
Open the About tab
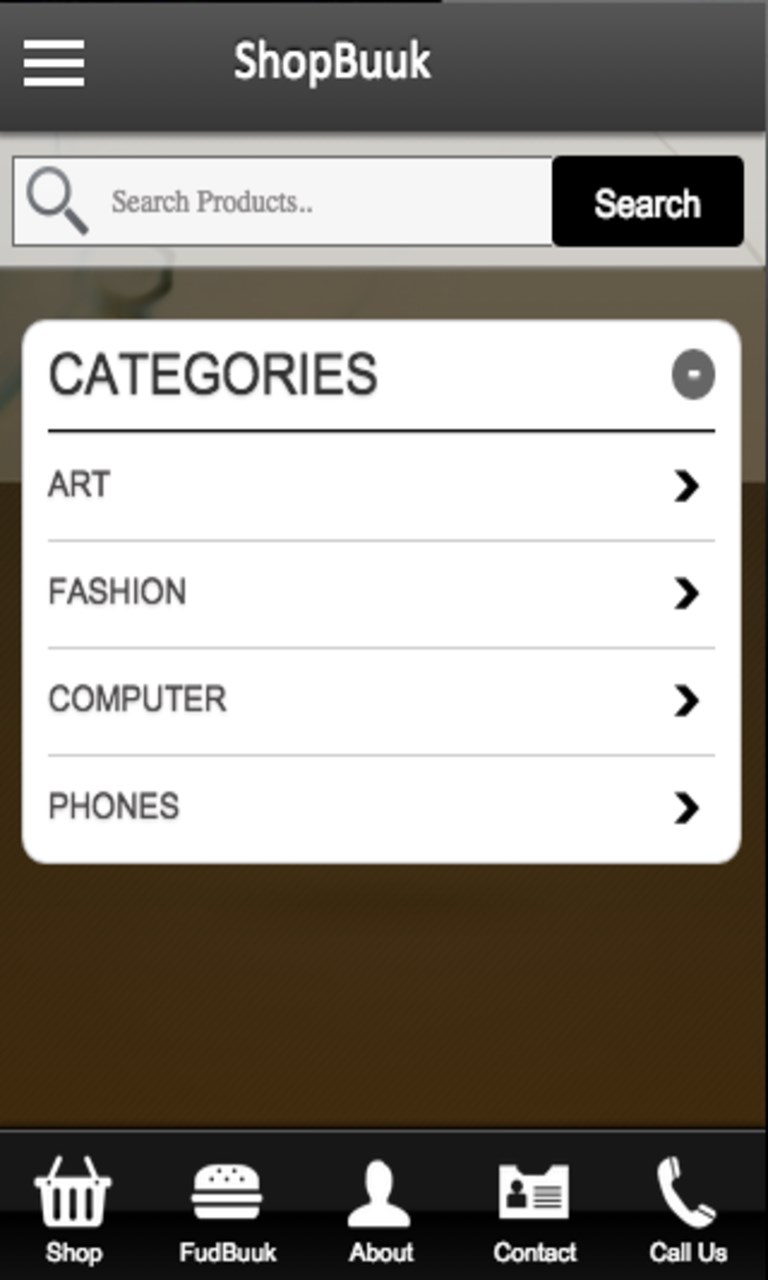pyautogui.click(x=380, y=1210)
